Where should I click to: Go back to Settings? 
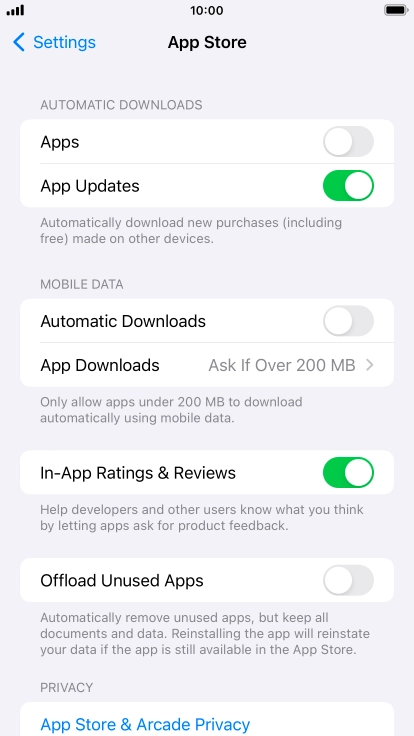(54, 42)
